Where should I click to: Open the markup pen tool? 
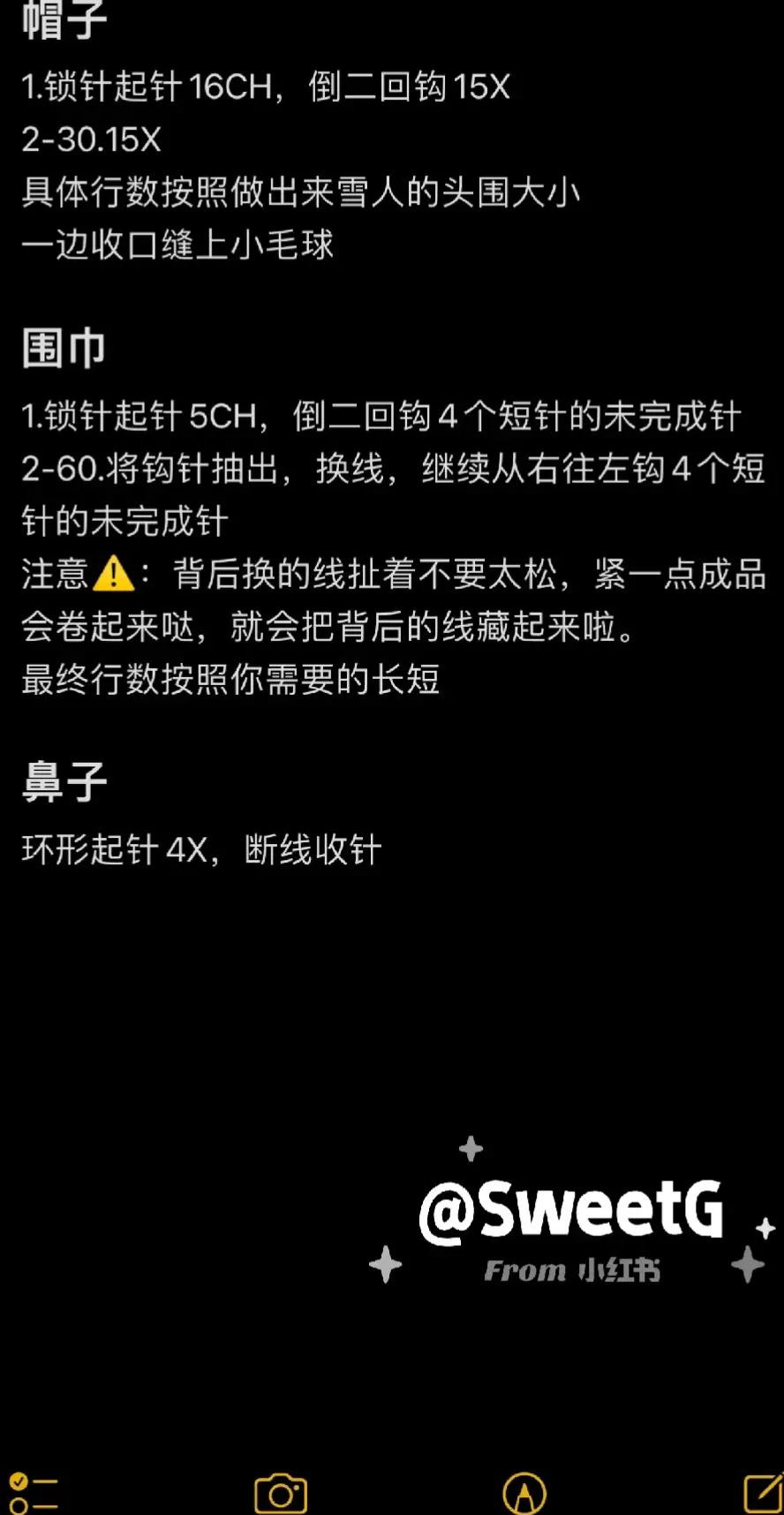pos(524,1494)
